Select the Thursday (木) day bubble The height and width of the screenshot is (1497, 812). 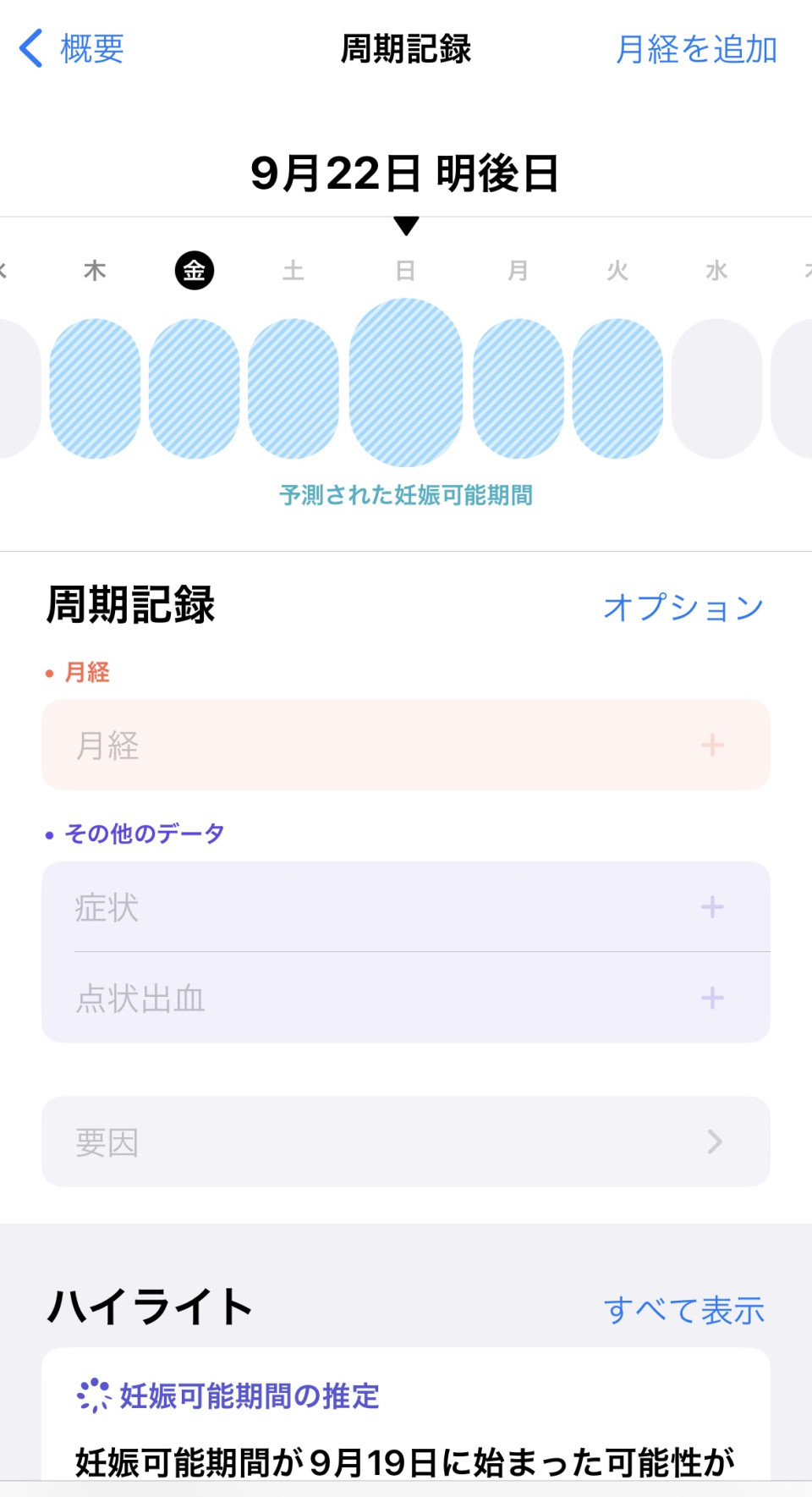[x=95, y=388]
